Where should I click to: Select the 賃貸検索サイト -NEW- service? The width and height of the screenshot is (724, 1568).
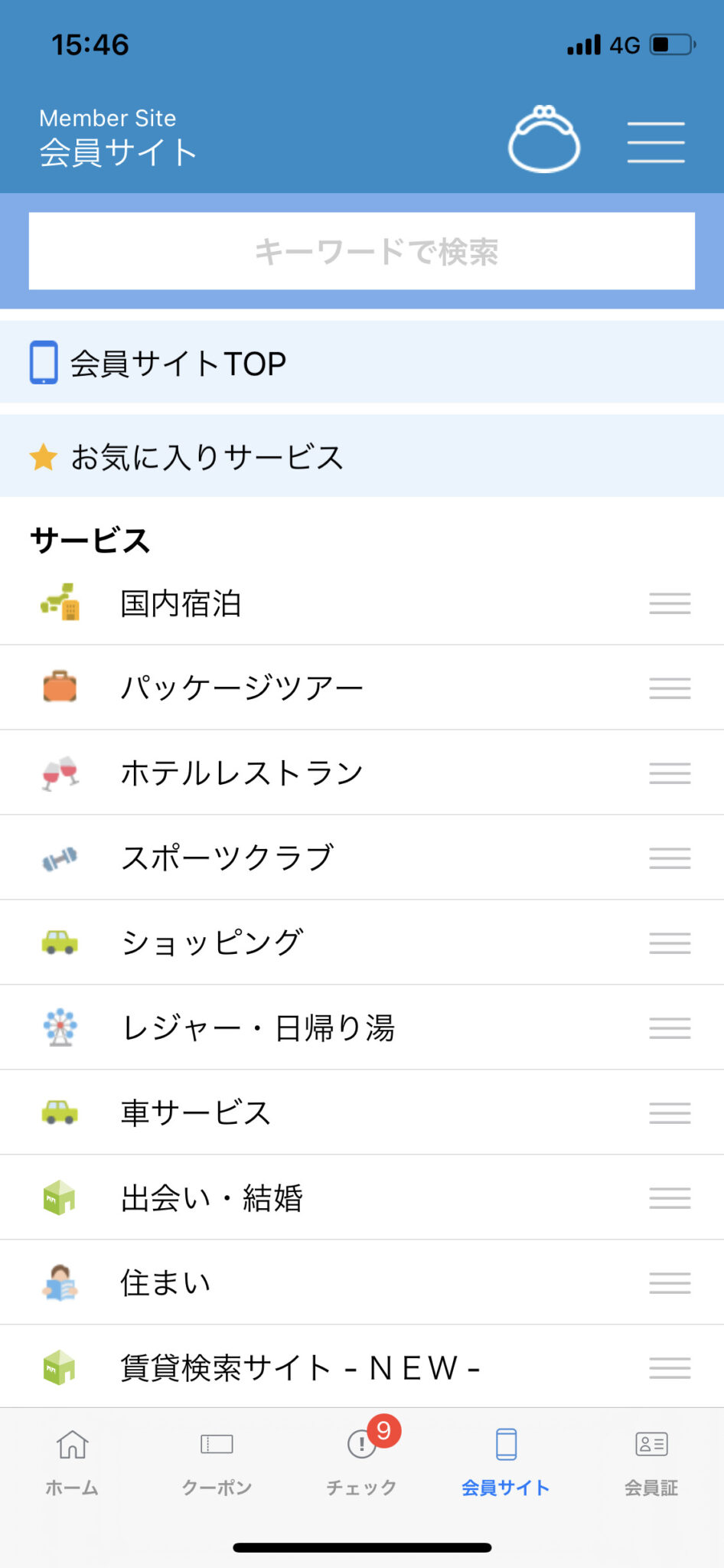300,1367
